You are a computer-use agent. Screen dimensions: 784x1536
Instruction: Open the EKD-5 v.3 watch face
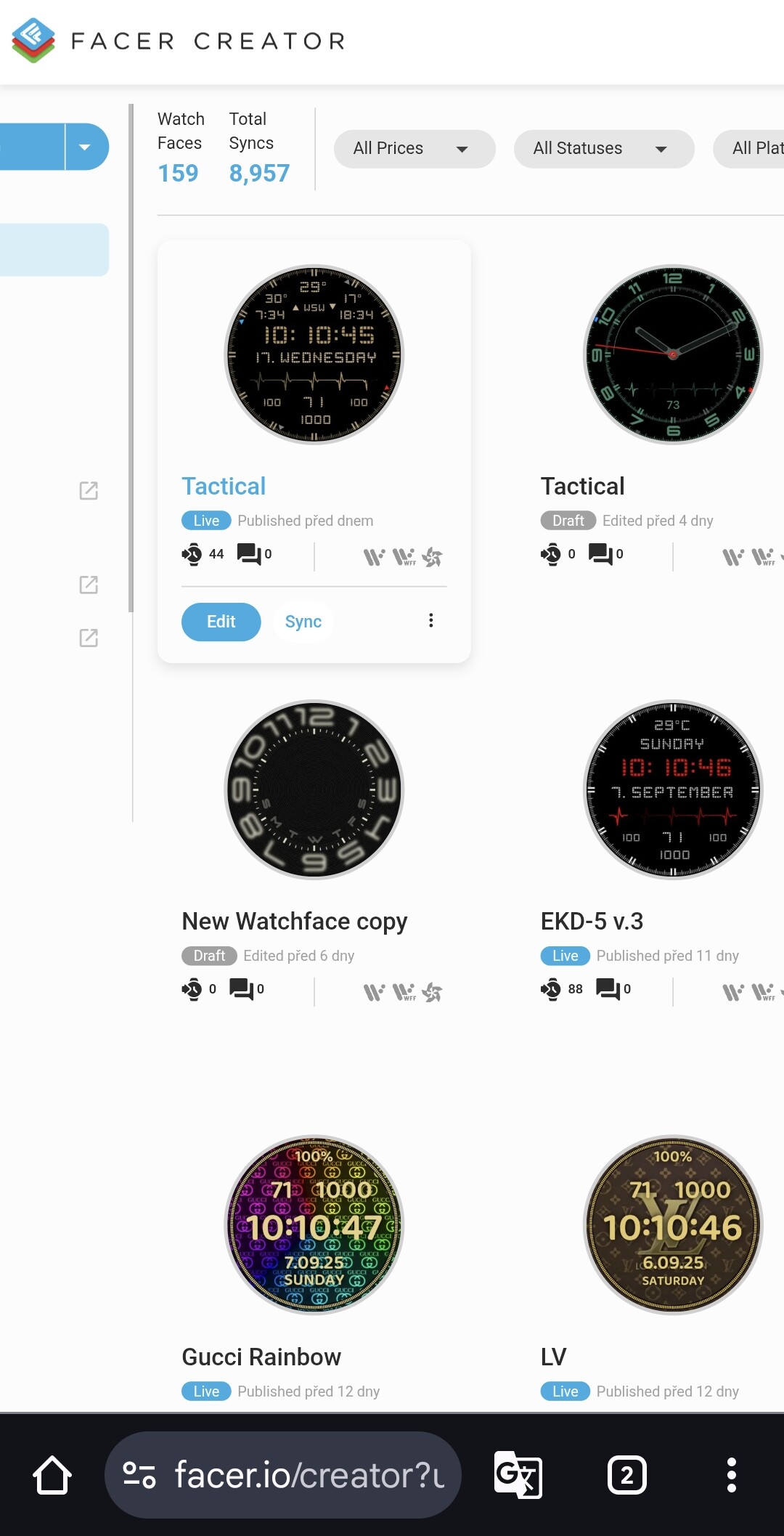click(x=673, y=789)
